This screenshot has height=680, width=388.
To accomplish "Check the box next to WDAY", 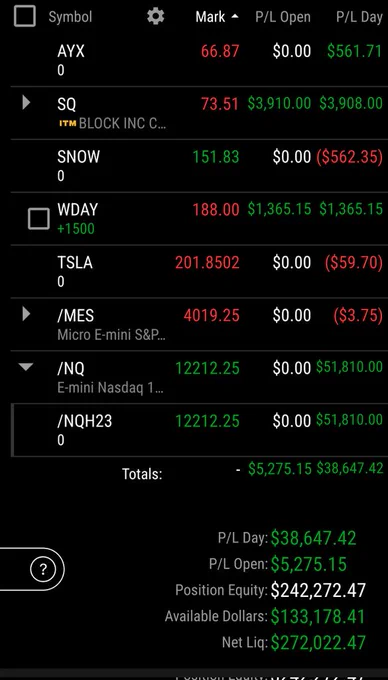I will [39, 218].
